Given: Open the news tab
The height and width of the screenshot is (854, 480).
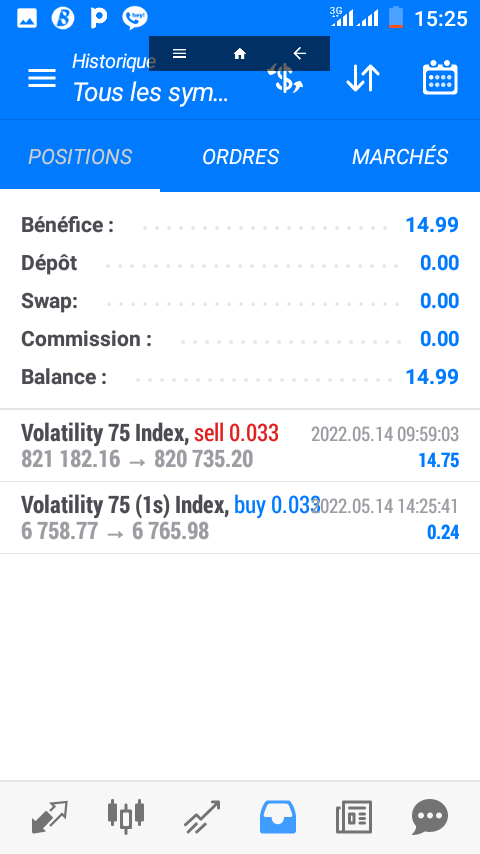Looking at the screenshot, I should click(354, 817).
